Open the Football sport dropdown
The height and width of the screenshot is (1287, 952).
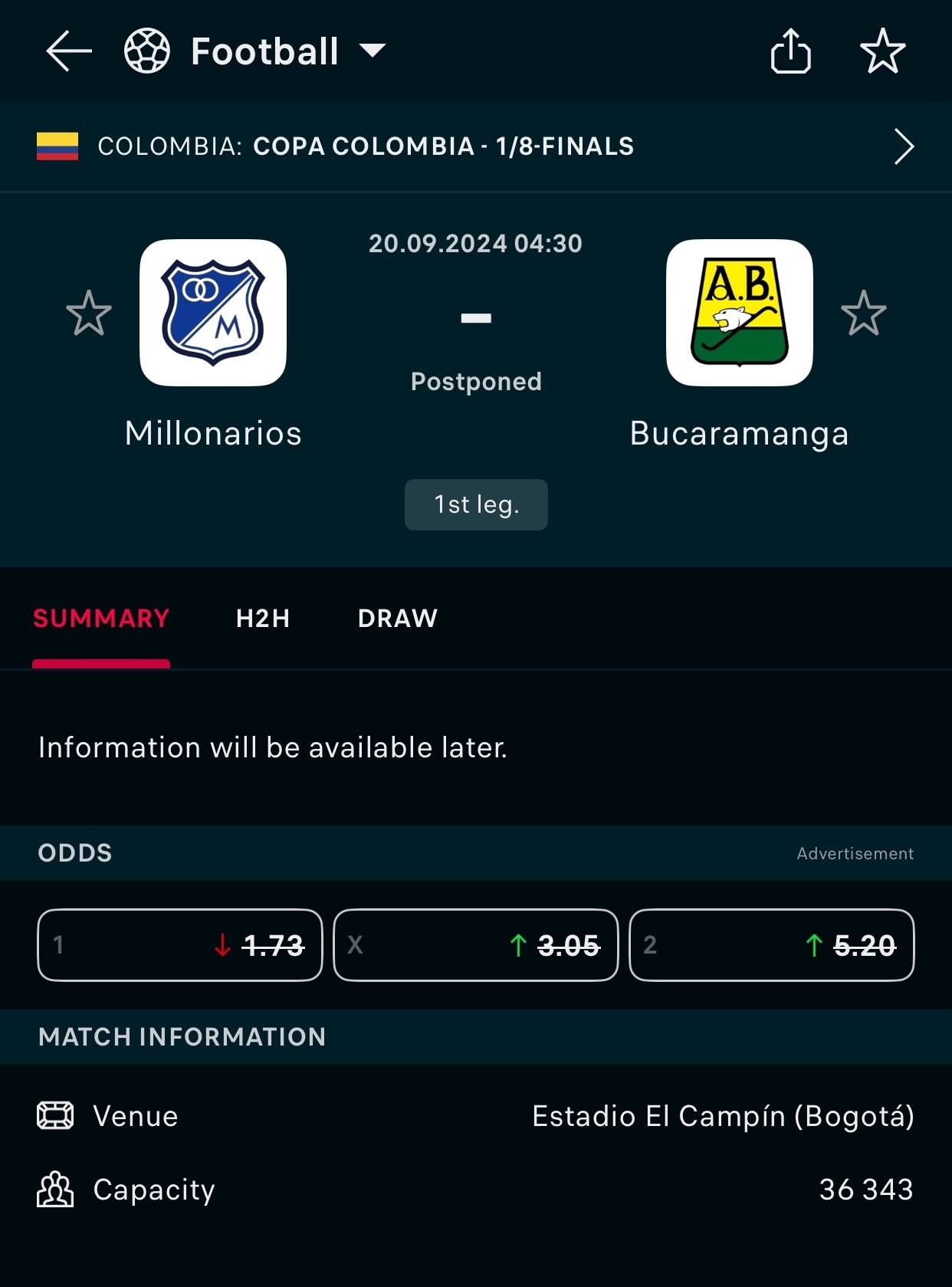pyautogui.click(x=264, y=51)
